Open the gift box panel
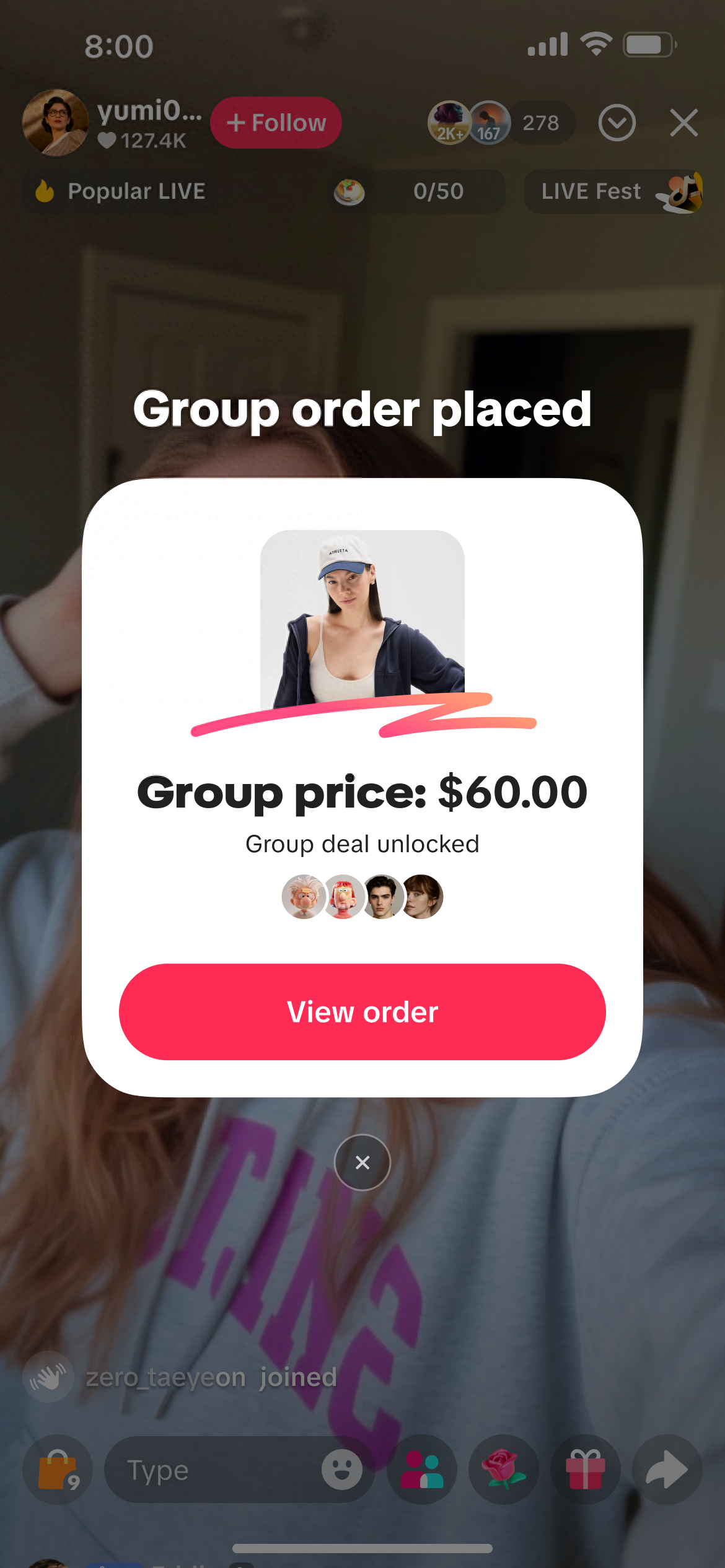This screenshot has width=725, height=1568. coord(586,1469)
